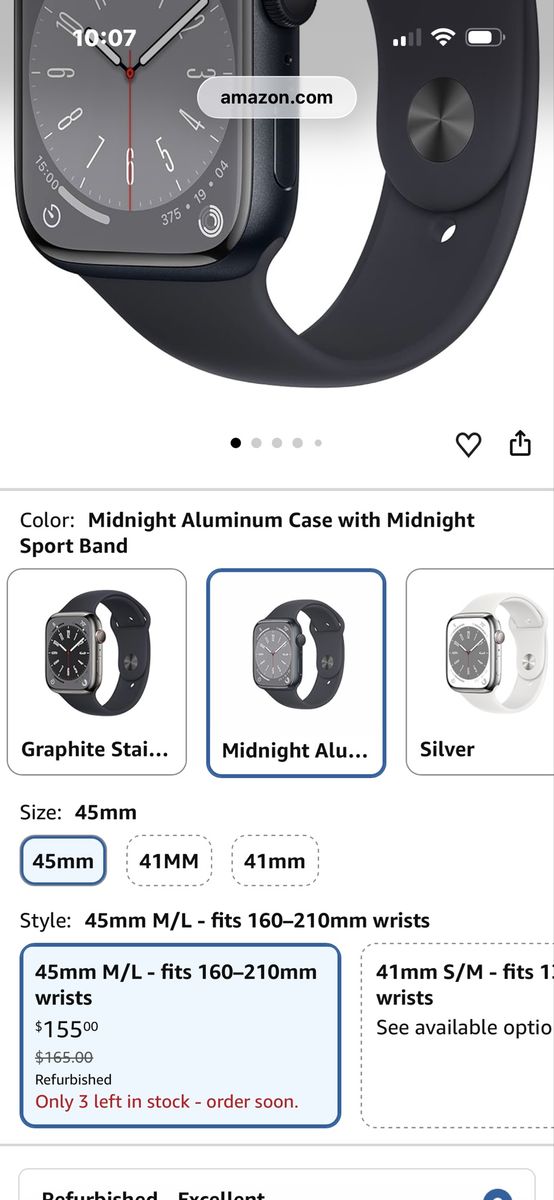Choose the uppercase 41MM size button
This screenshot has width=554, height=1200.
point(169,861)
